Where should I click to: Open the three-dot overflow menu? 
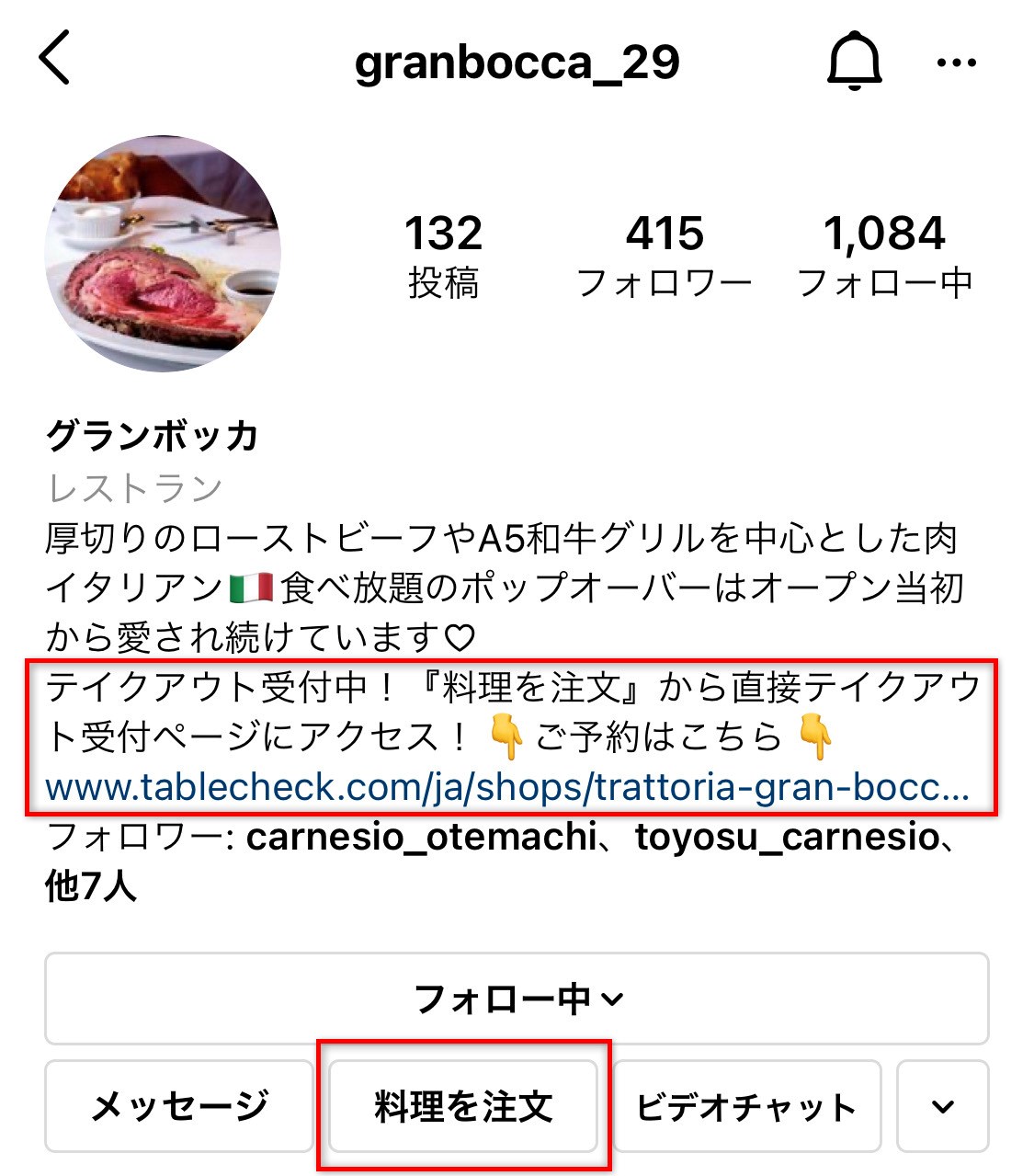coord(956,63)
